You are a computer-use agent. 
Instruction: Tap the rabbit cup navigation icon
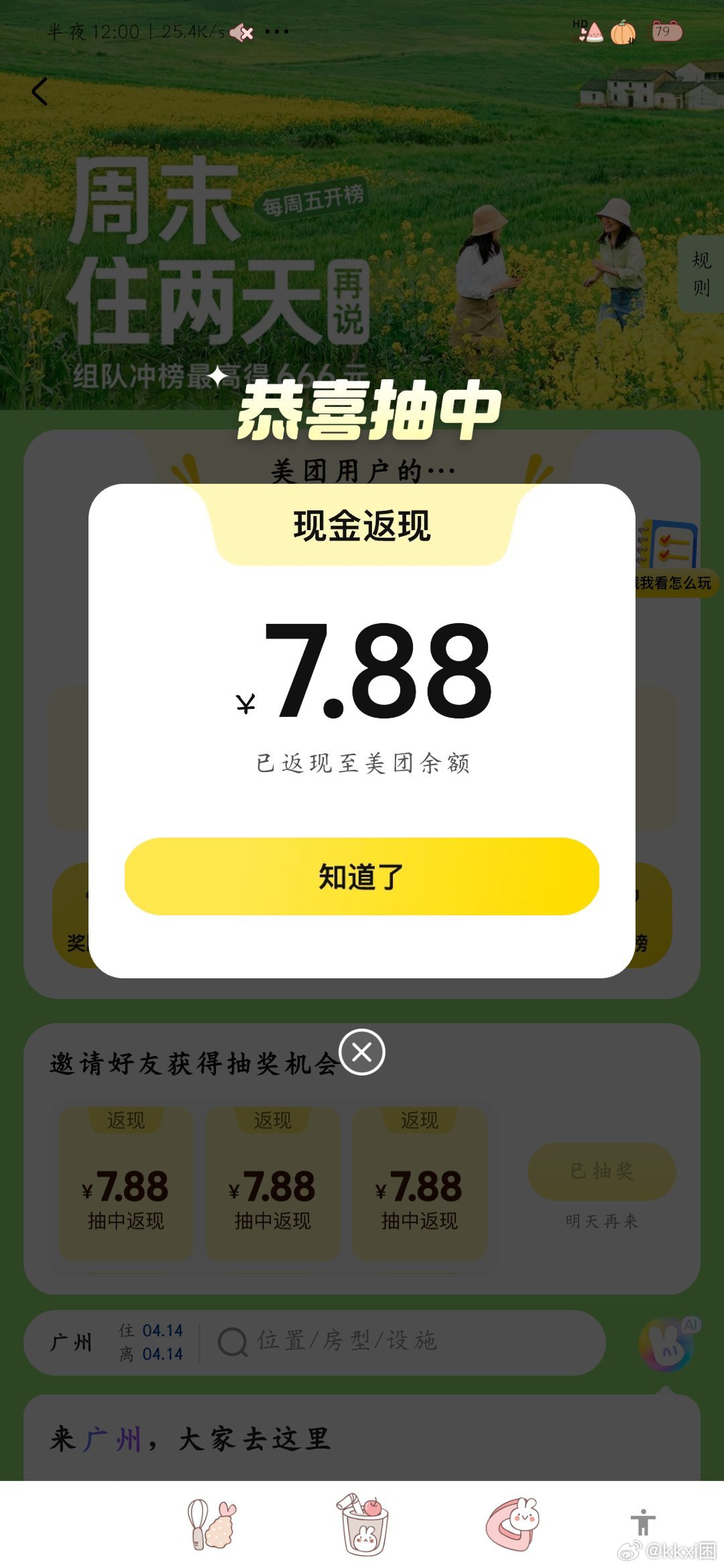[362, 1524]
